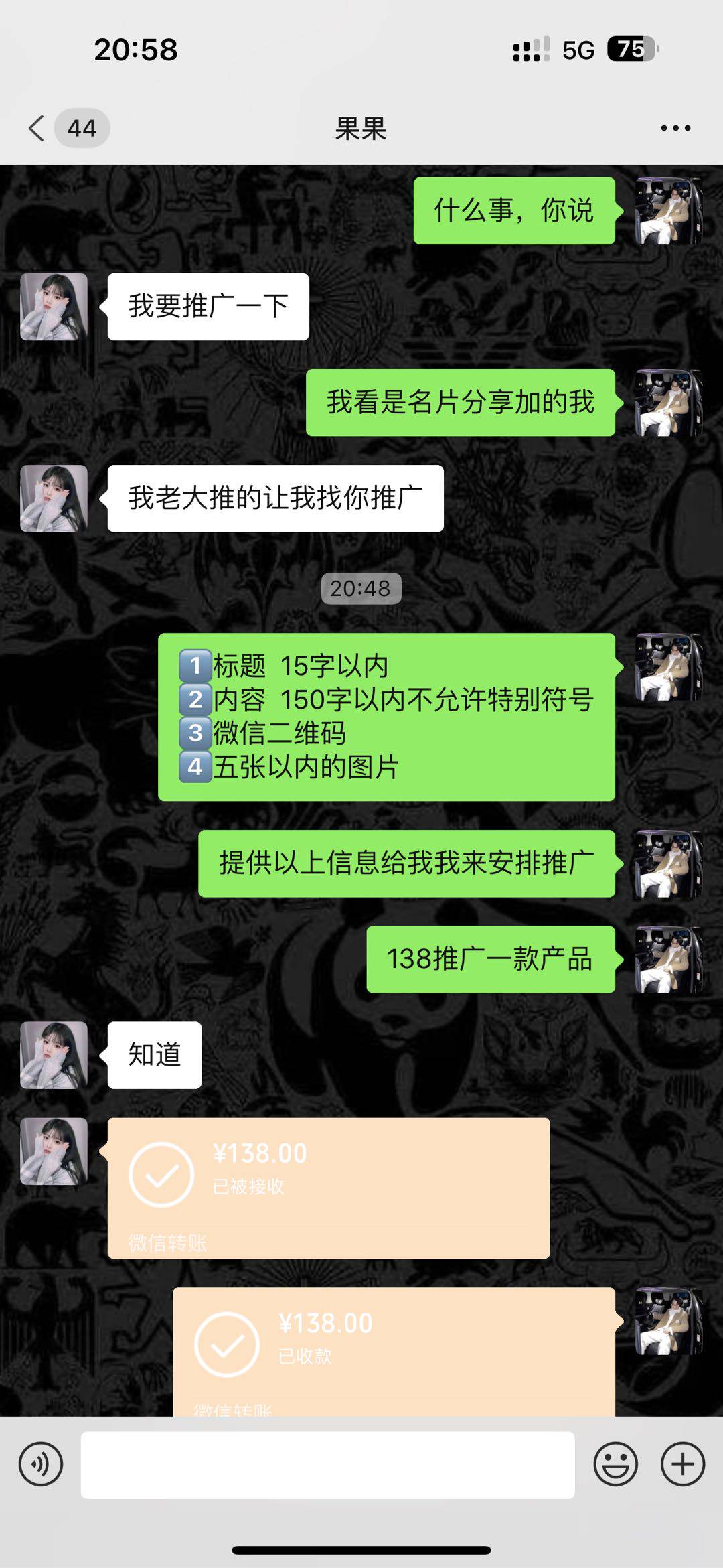723x1568 pixels.
Task: Open my avatar next to 什么事，你说
Action: pyautogui.click(x=667, y=211)
